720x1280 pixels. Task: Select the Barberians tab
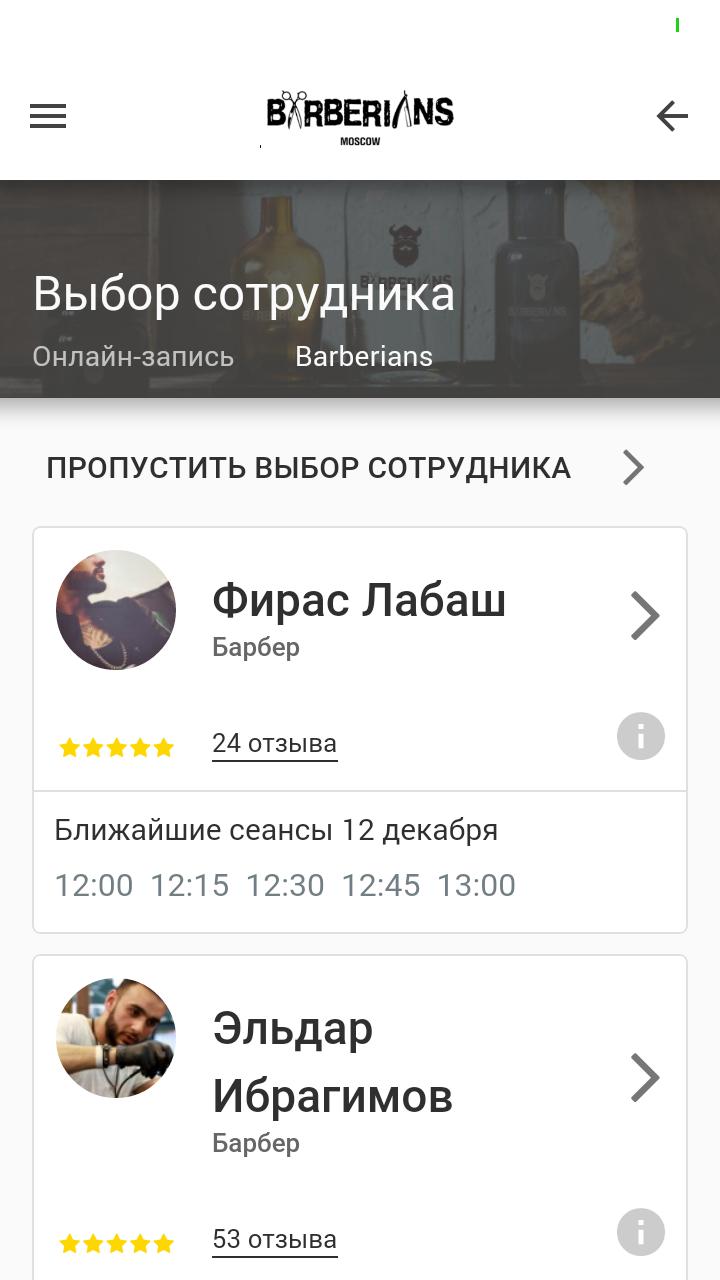click(365, 357)
